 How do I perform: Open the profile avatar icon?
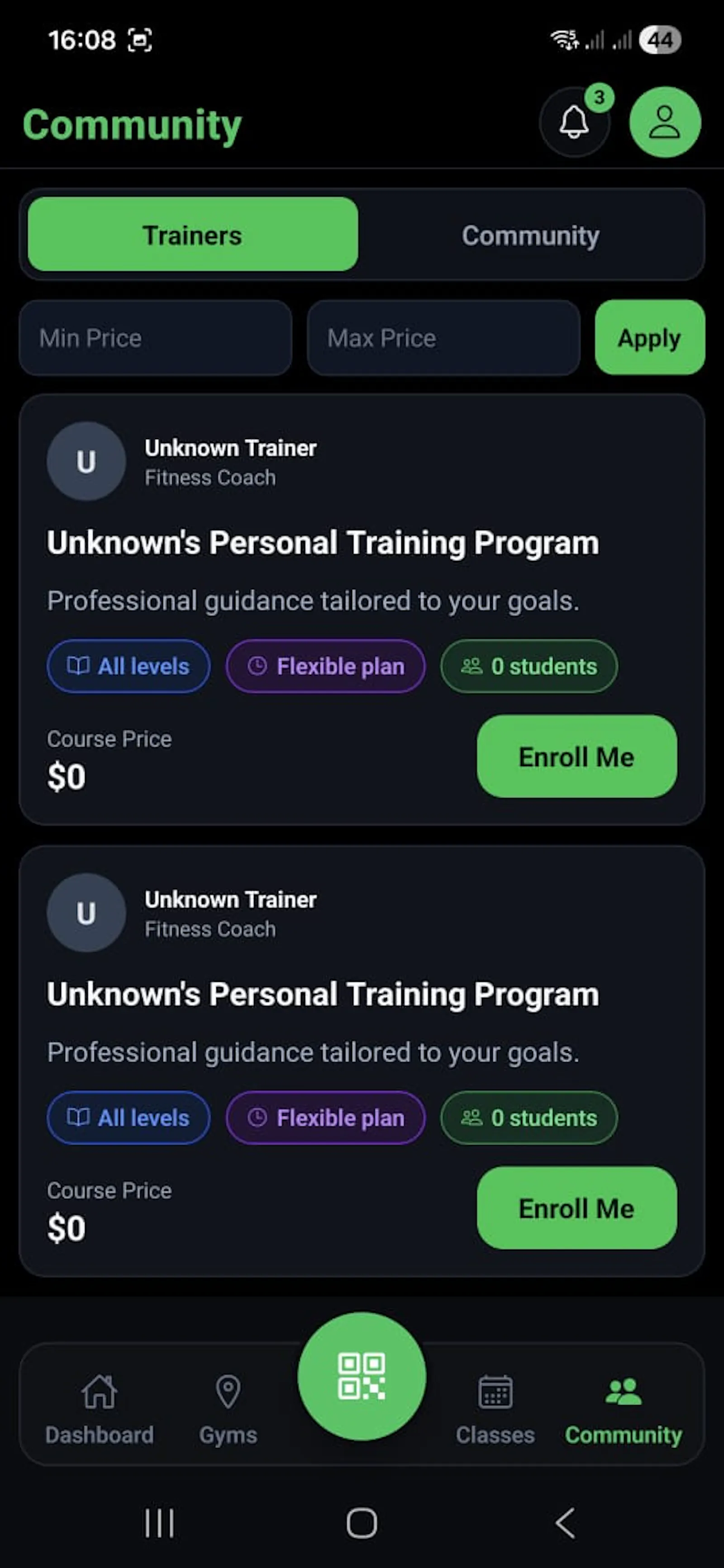click(664, 123)
